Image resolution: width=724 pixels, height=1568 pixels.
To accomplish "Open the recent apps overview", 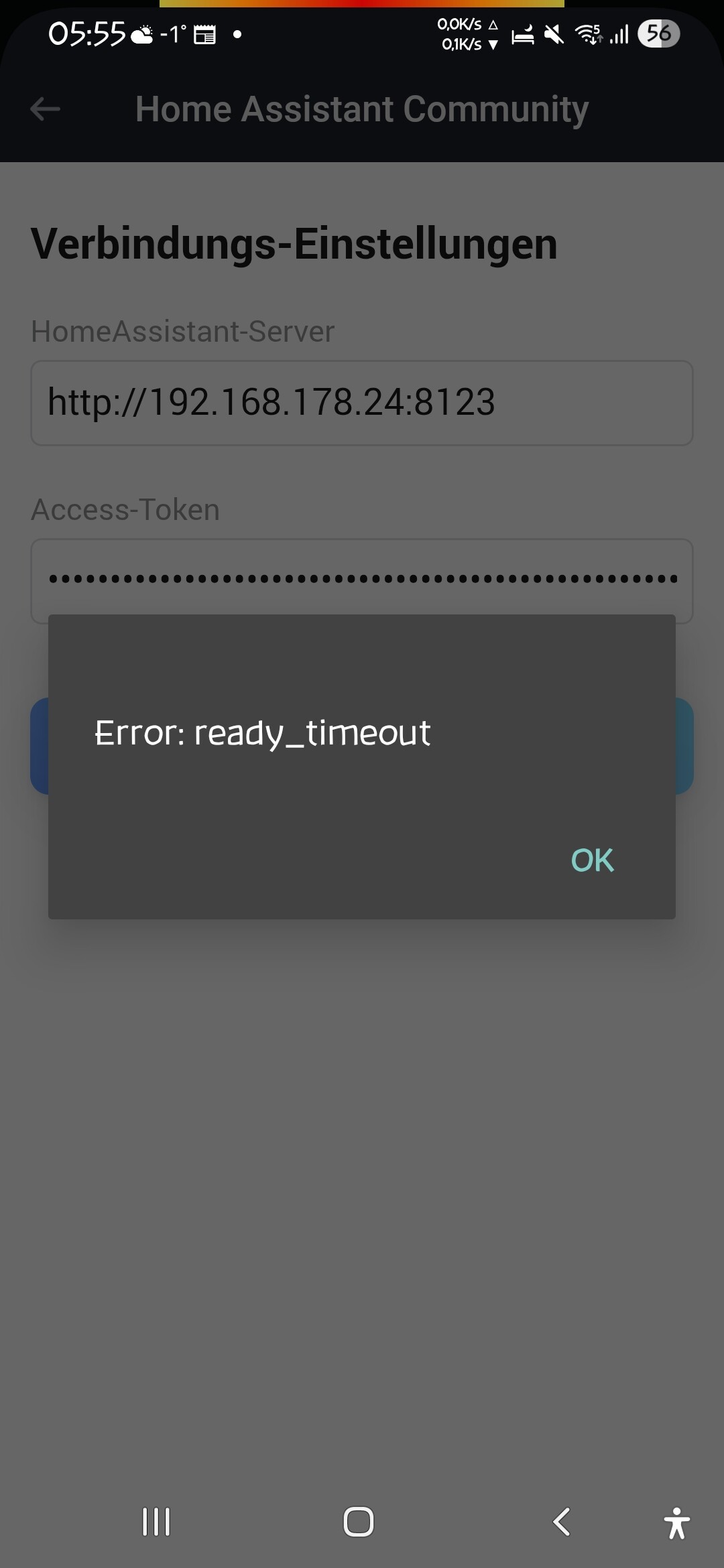I will tap(156, 1521).
